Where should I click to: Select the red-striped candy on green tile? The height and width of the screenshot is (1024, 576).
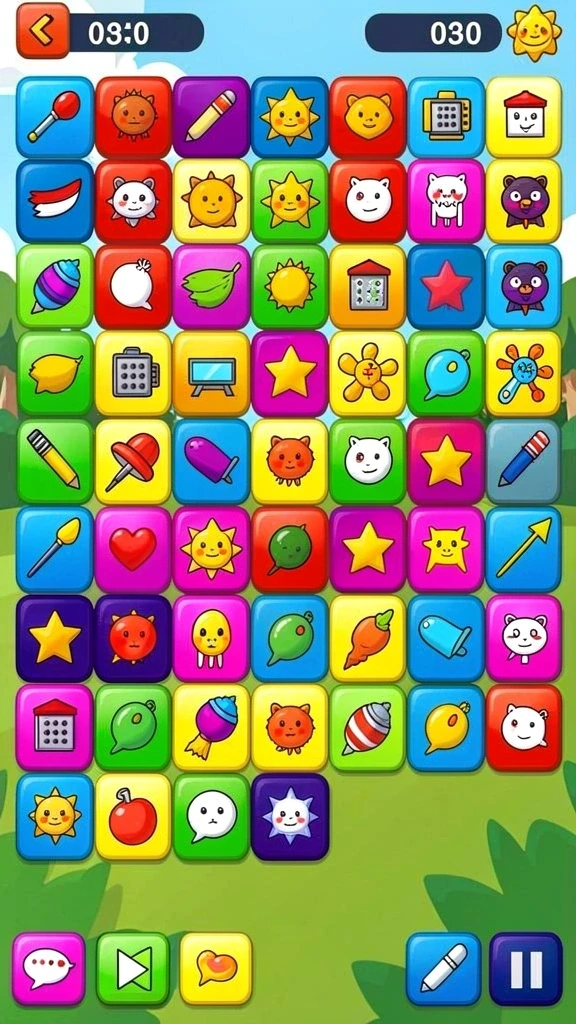pyautogui.click(x=368, y=727)
